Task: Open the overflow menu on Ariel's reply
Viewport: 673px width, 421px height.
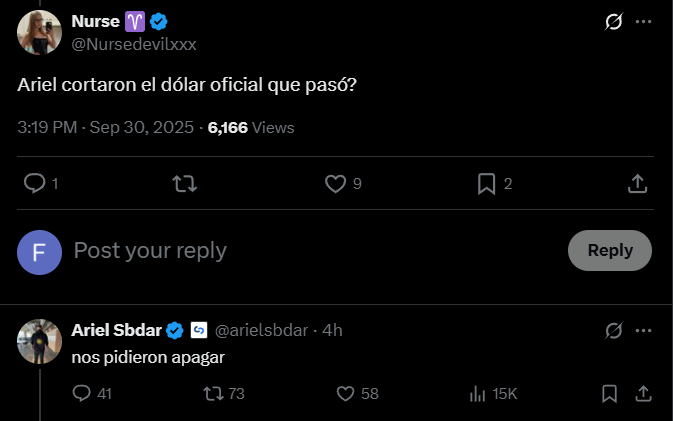Action: coord(644,330)
